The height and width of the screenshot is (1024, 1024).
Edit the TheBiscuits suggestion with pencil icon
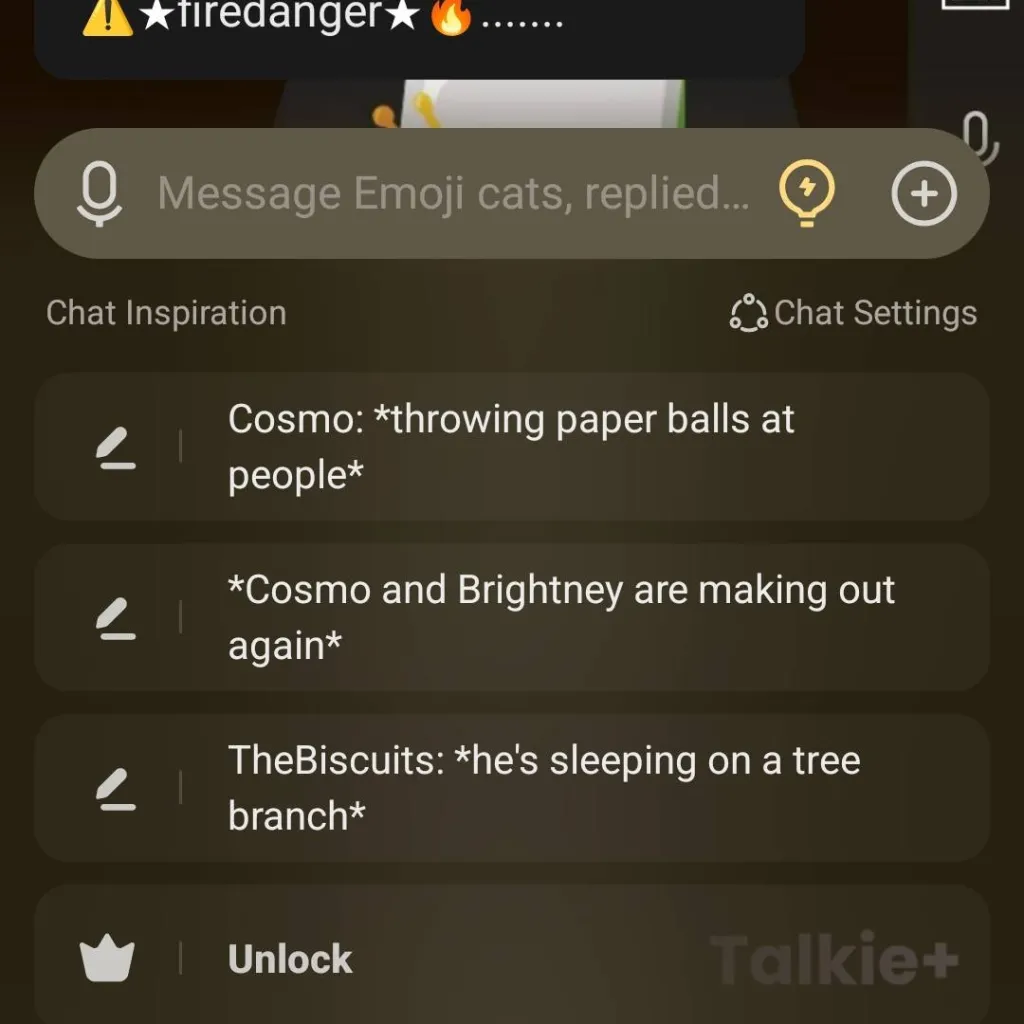point(116,788)
